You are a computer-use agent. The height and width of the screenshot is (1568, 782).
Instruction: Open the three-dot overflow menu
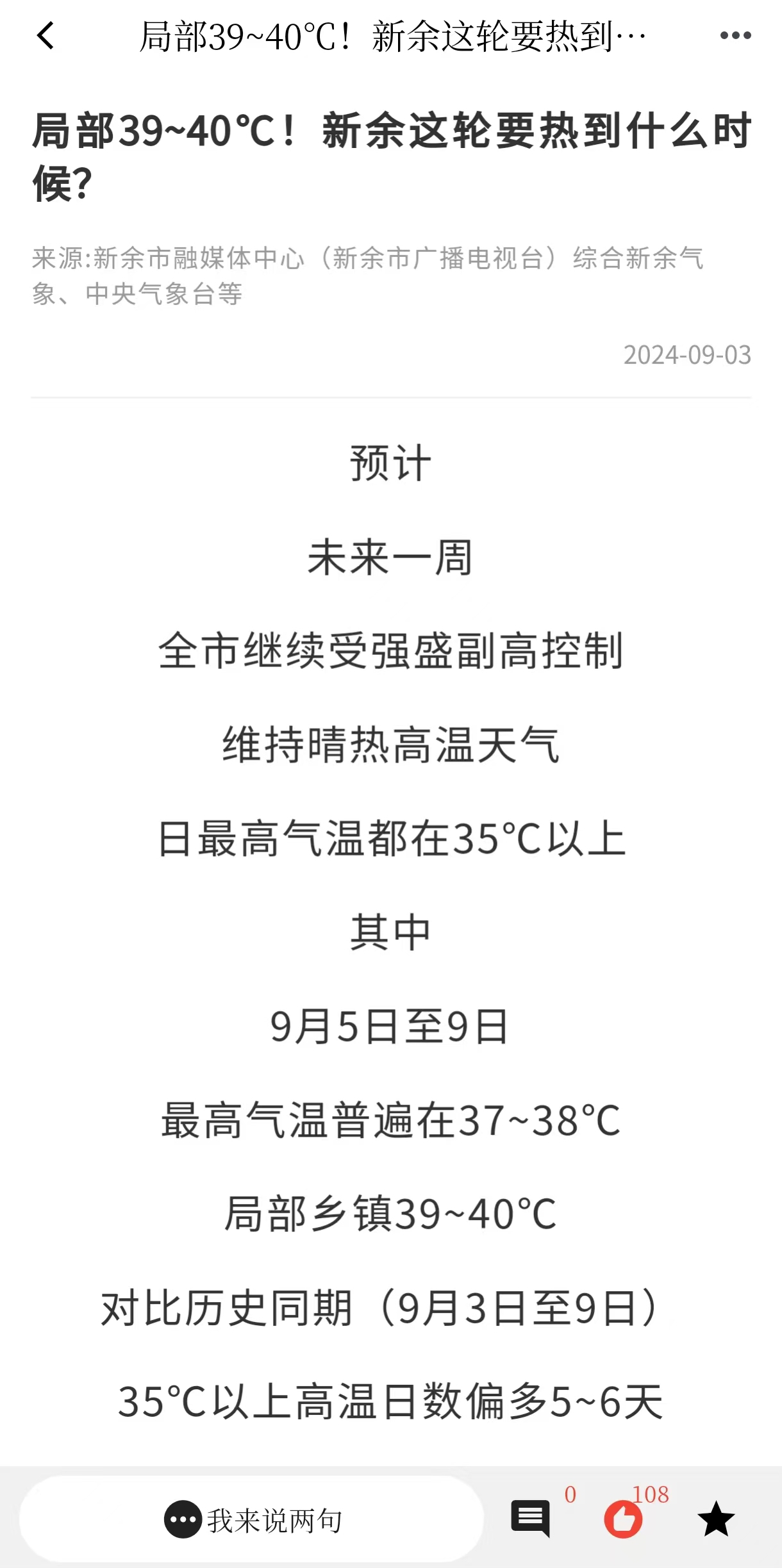point(735,36)
